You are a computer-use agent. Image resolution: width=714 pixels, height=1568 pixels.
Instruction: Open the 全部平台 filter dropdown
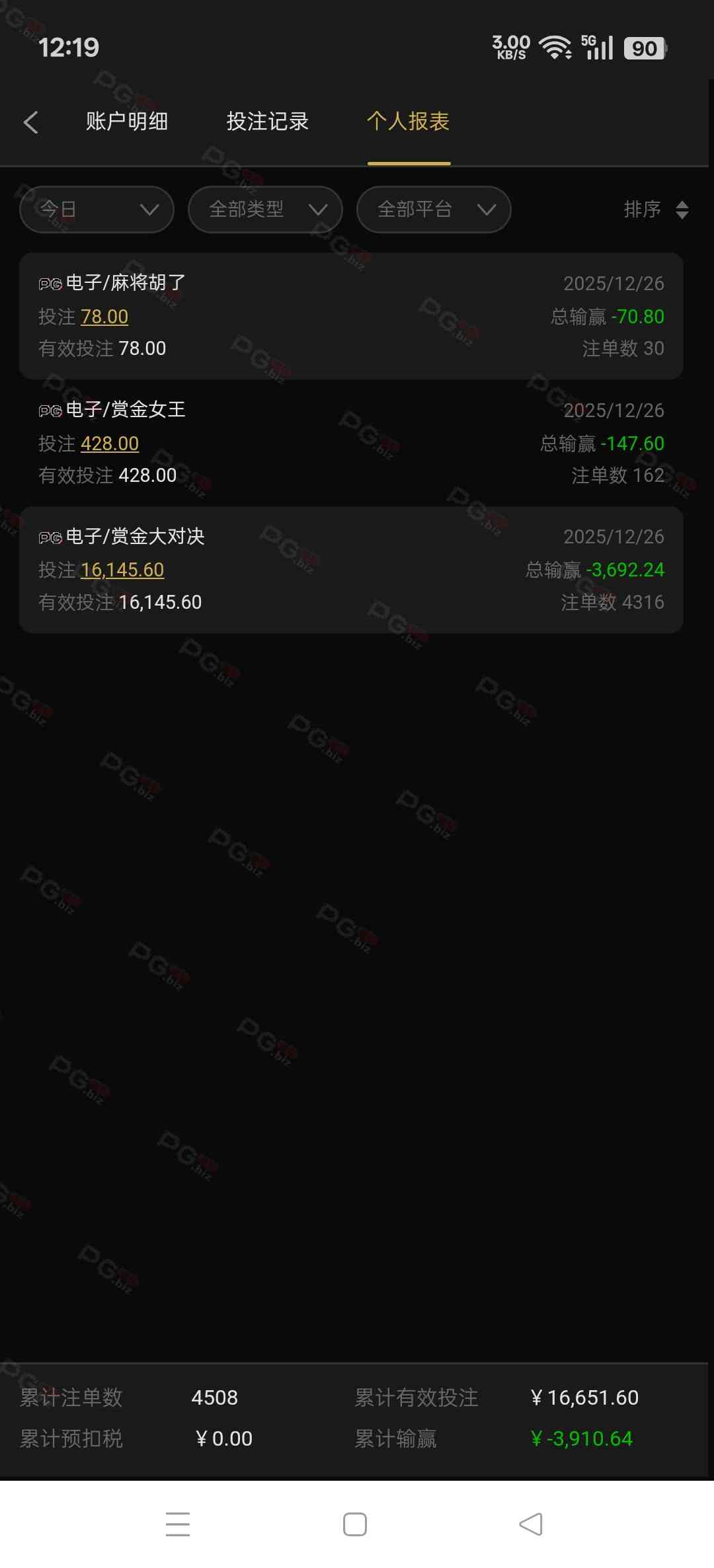pyautogui.click(x=434, y=210)
